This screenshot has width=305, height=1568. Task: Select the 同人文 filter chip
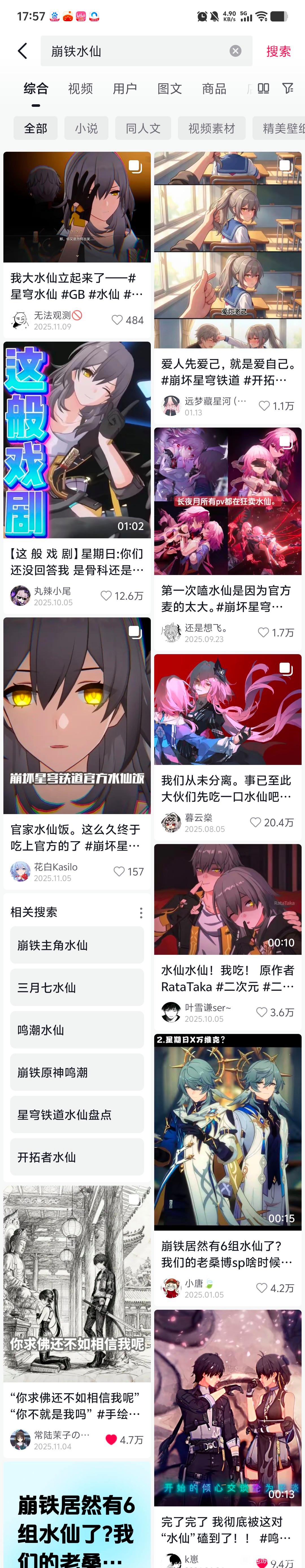[143, 129]
